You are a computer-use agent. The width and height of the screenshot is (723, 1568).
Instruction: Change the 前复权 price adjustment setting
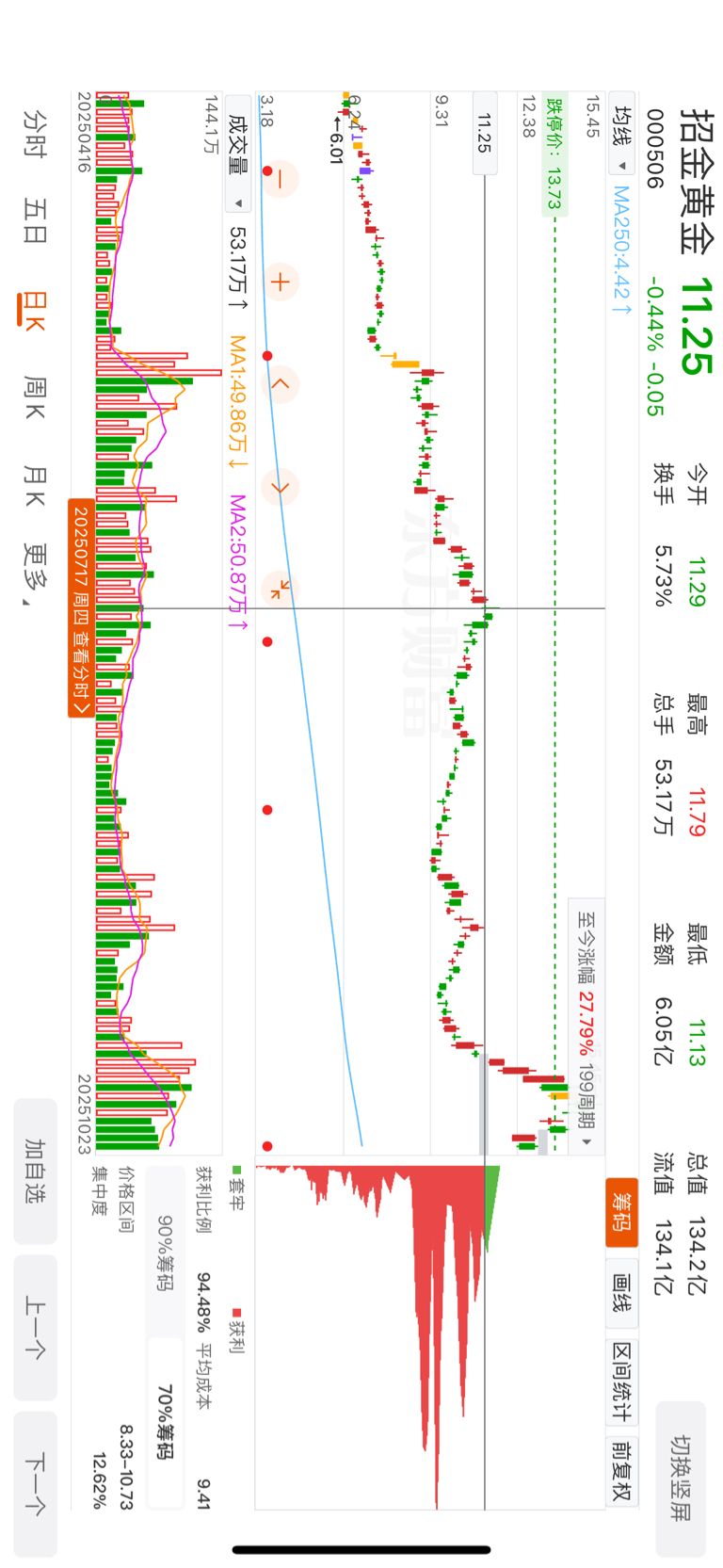point(621,1471)
